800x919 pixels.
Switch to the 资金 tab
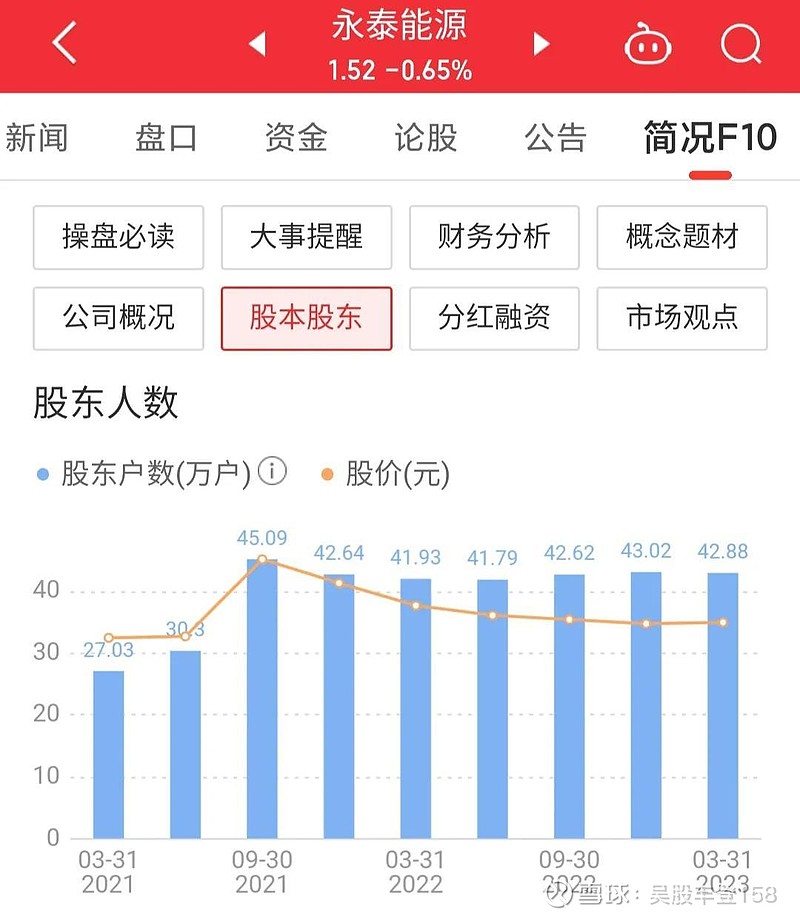[x=296, y=138]
